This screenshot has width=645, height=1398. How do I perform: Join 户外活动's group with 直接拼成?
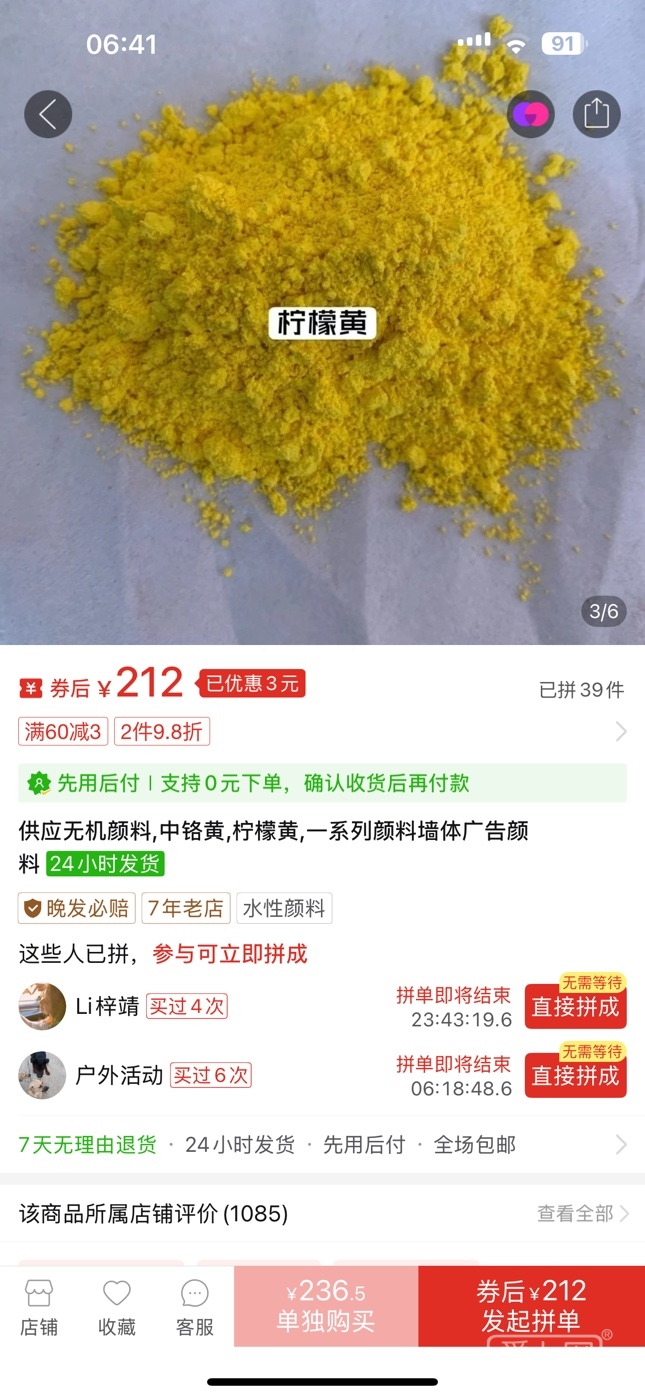tap(575, 1075)
